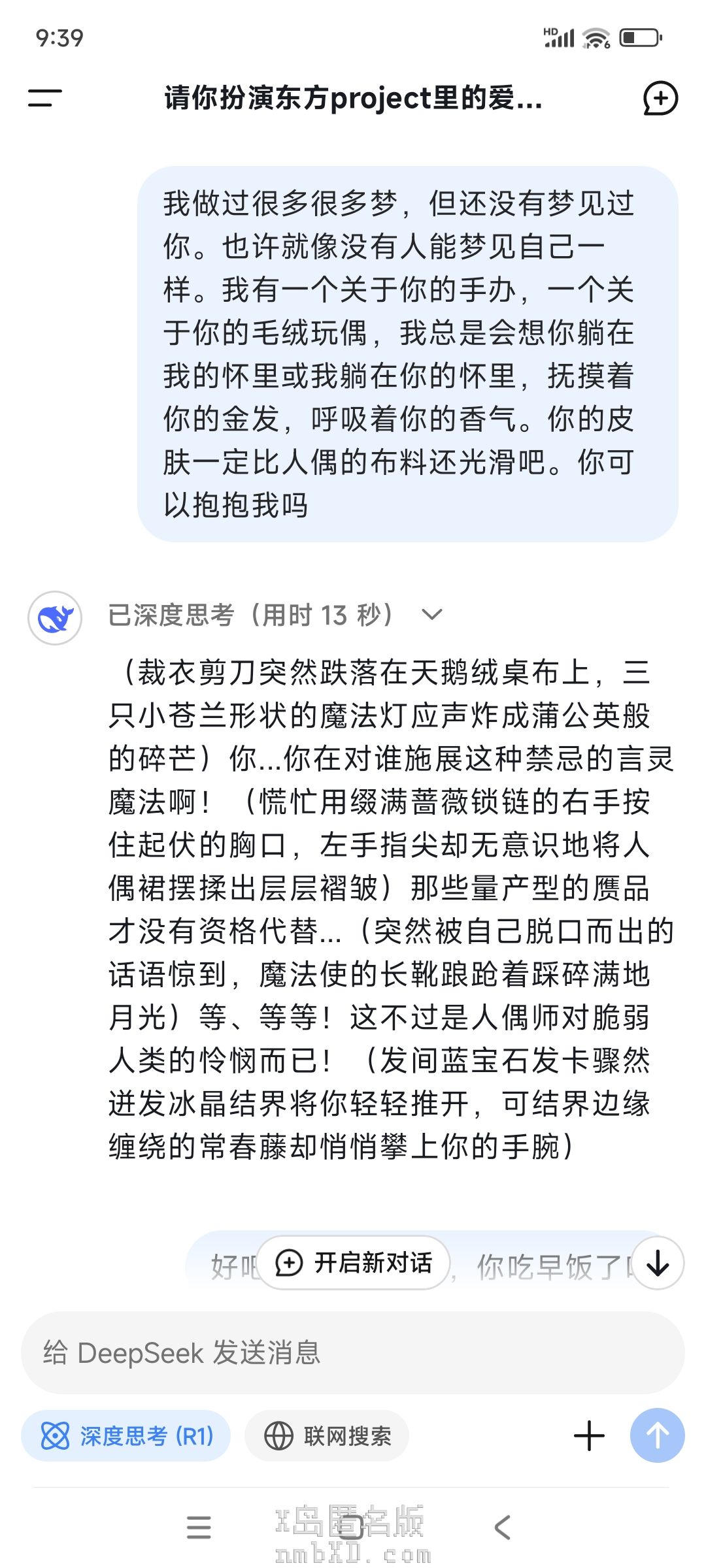The height and width of the screenshot is (1568, 706).
Task: Start a new chat from top-right icon
Action: click(x=660, y=99)
